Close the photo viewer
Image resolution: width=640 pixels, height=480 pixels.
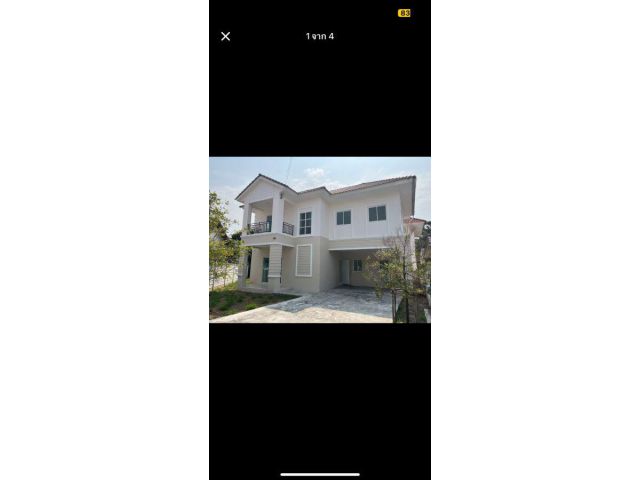click(x=225, y=36)
